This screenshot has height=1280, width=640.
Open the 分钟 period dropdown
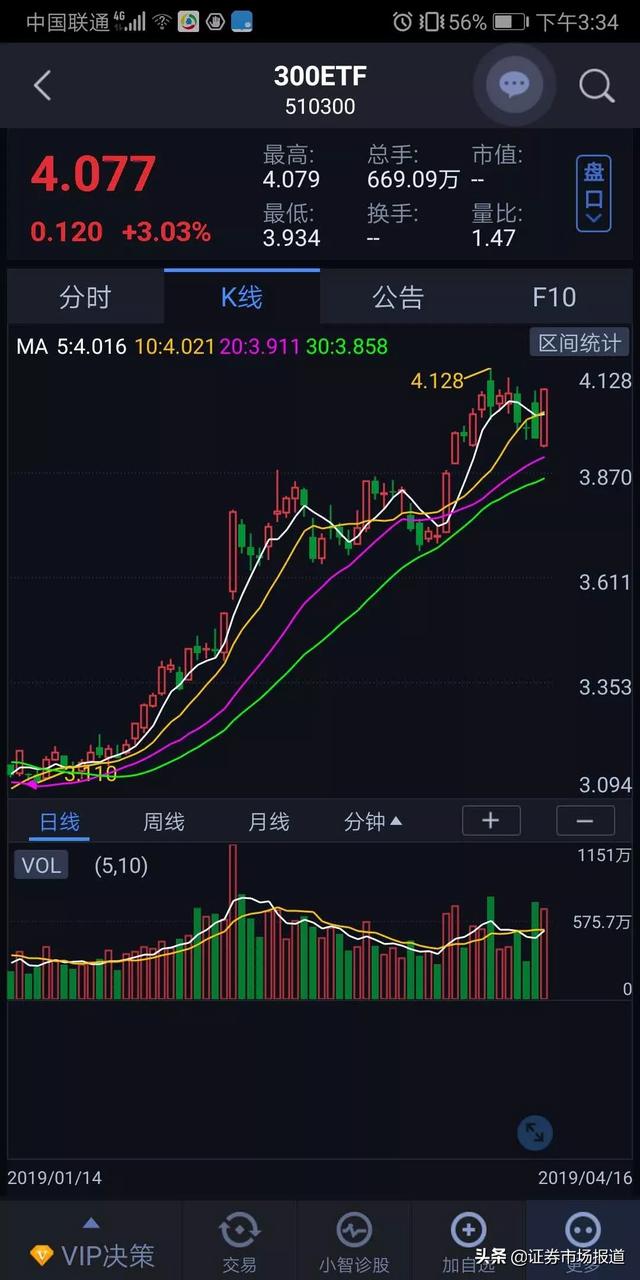click(x=372, y=822)
